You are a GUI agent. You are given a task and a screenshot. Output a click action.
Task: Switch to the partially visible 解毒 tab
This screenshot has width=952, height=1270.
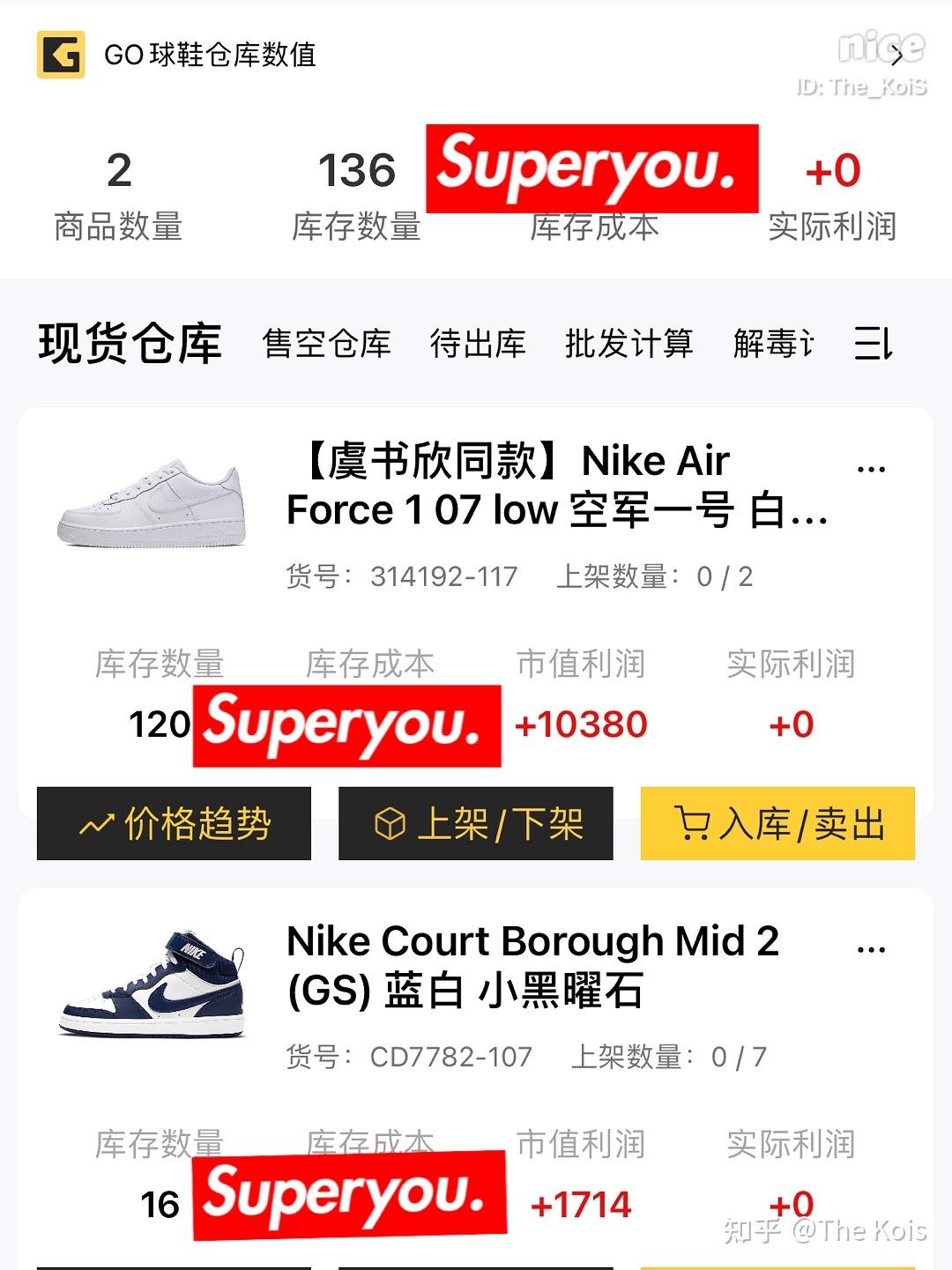click(773, 344)
